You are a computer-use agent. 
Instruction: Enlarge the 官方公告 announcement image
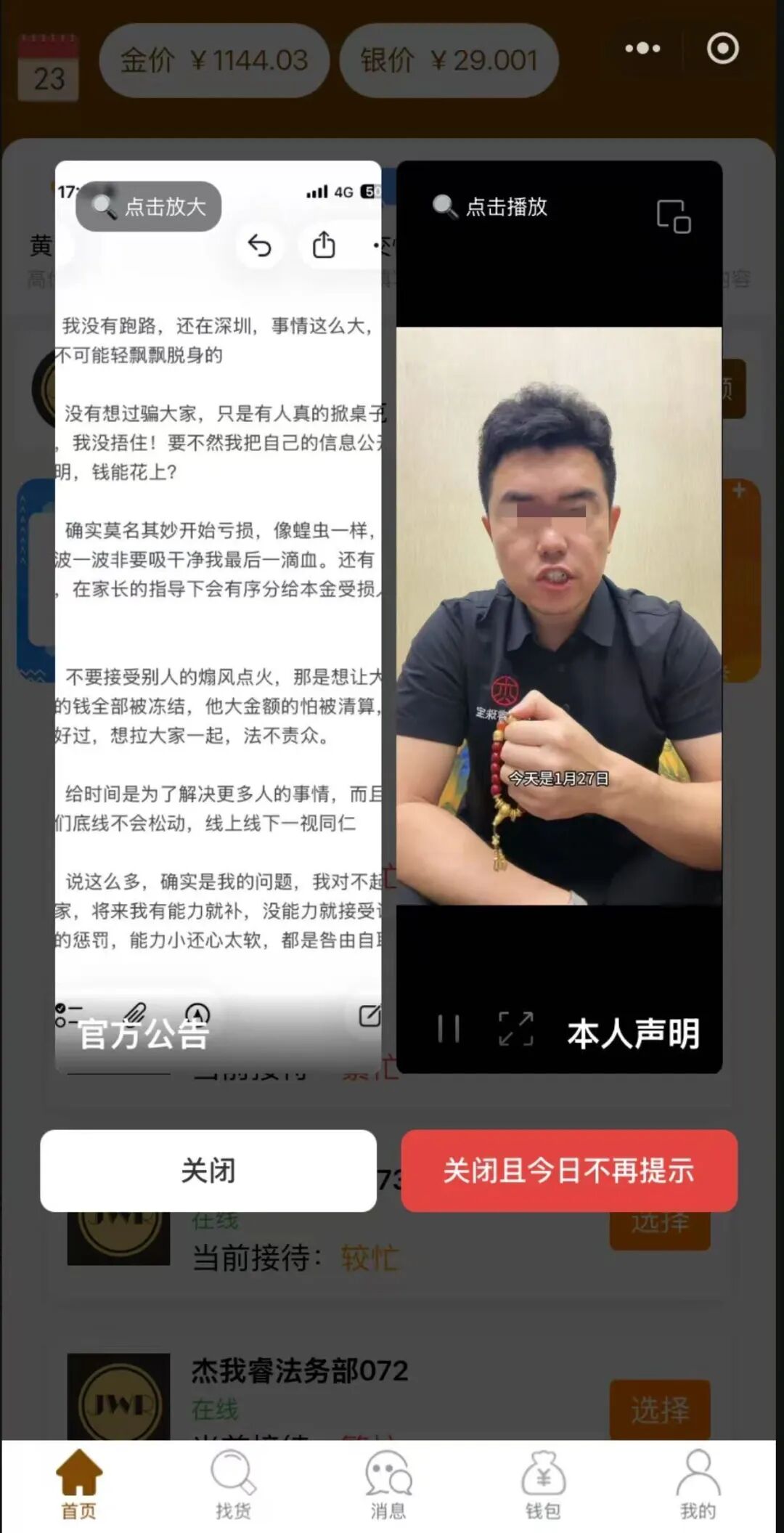[x=149, y=207]
